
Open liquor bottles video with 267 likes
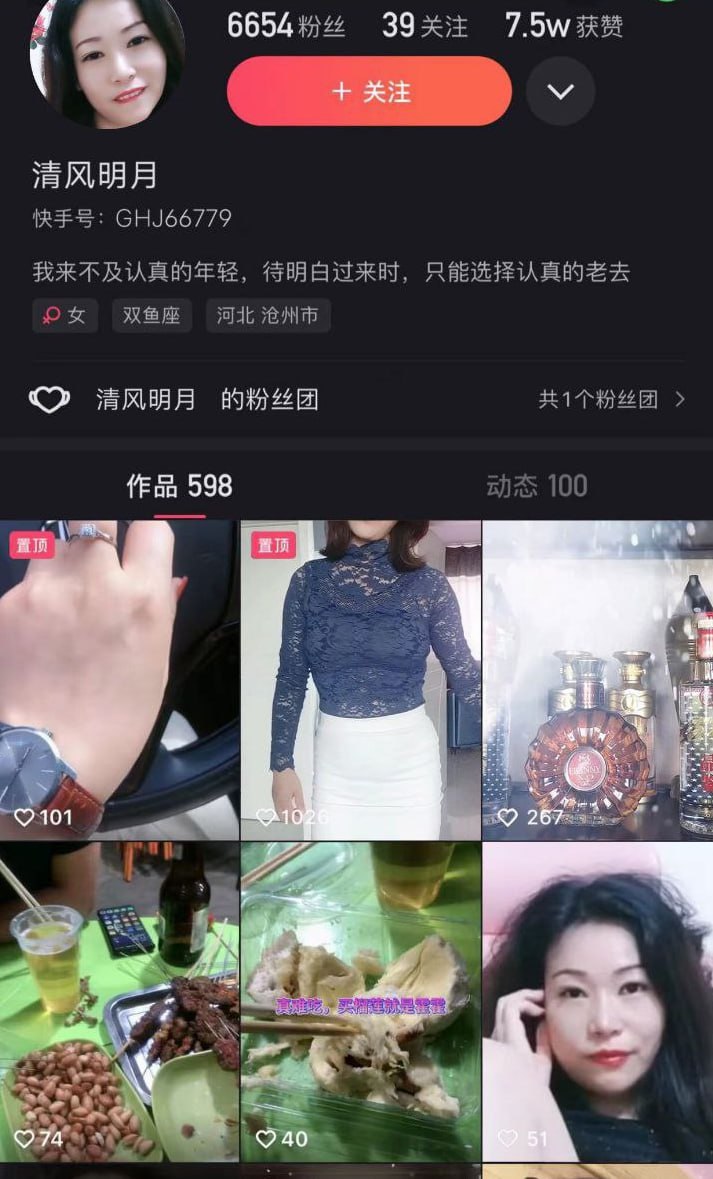pyautogui.click(x=598, y=680)
